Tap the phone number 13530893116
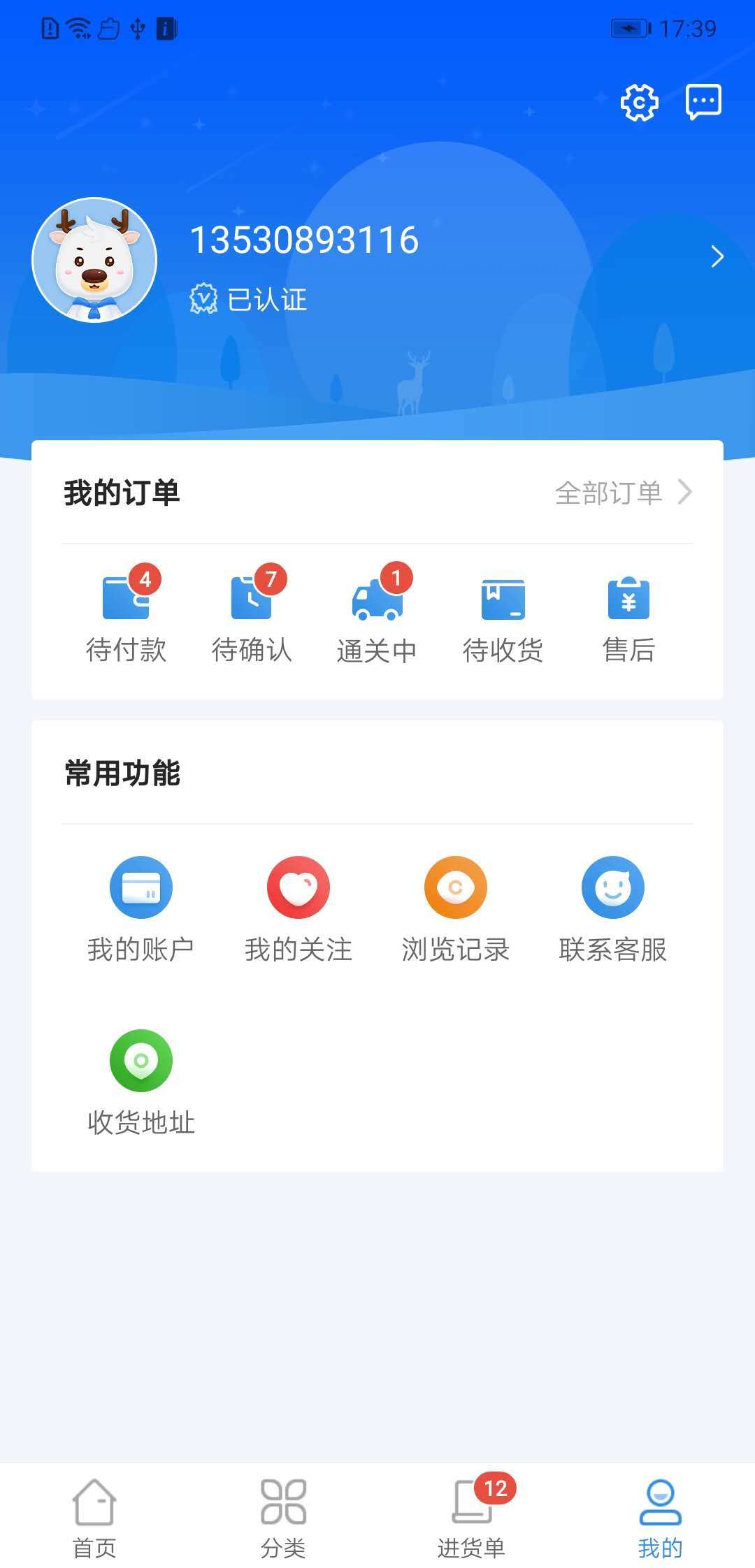 point(304,239)
